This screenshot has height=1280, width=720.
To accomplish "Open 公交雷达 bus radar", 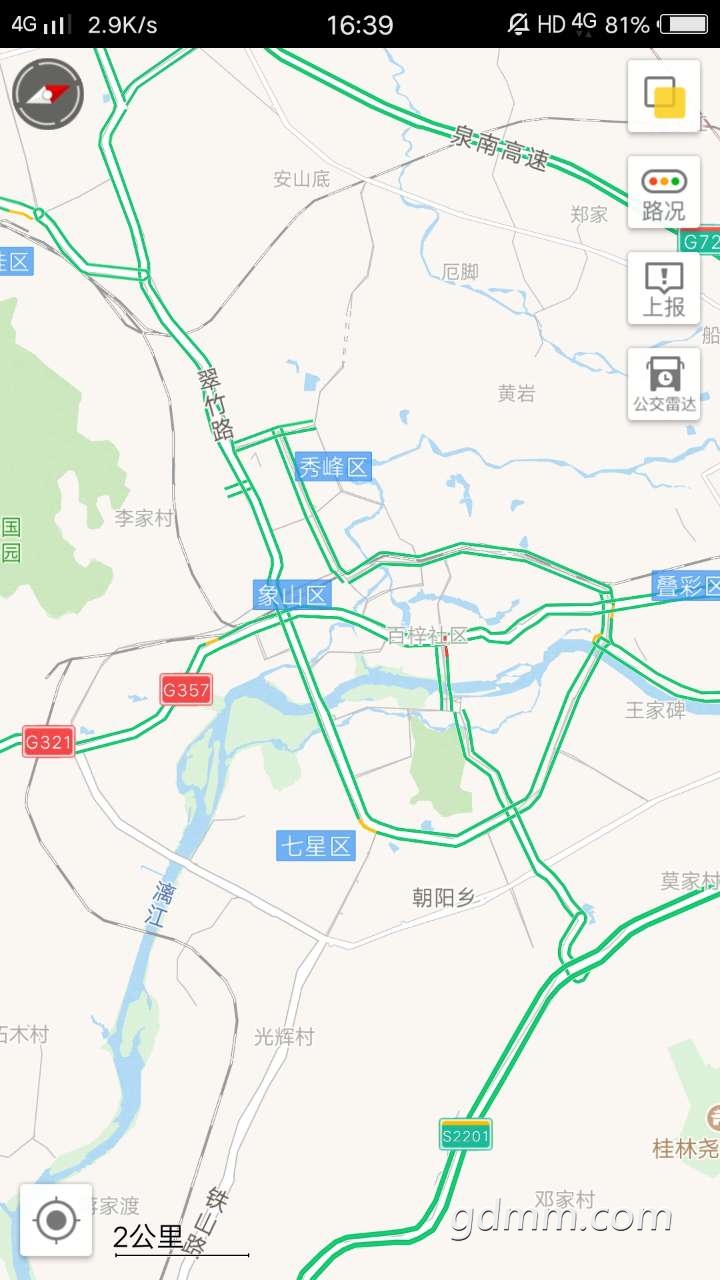I will pos(664,384).
